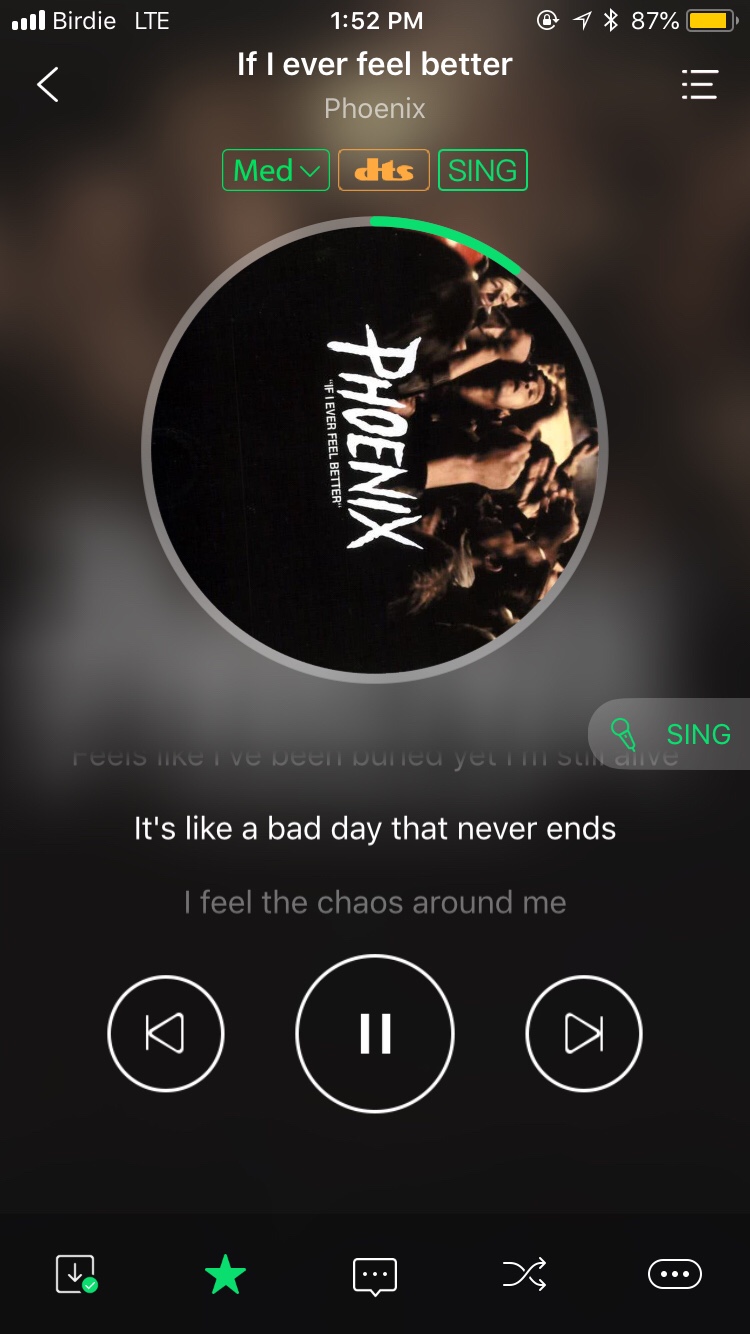Pause the current song
This screenshot has height=1334, width=750.
coord(375,1034)
